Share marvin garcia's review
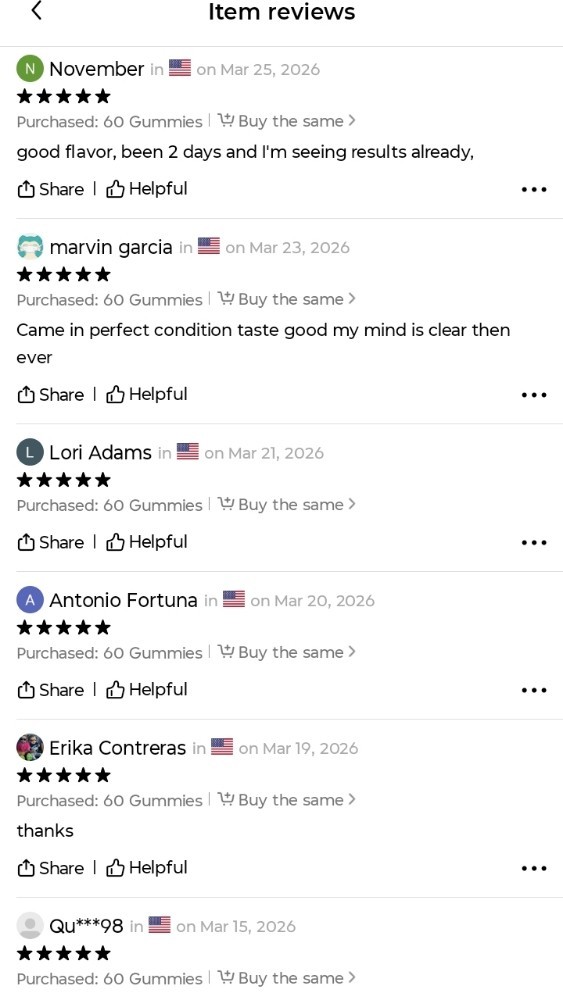The image size is (563, 1000). 50,395
